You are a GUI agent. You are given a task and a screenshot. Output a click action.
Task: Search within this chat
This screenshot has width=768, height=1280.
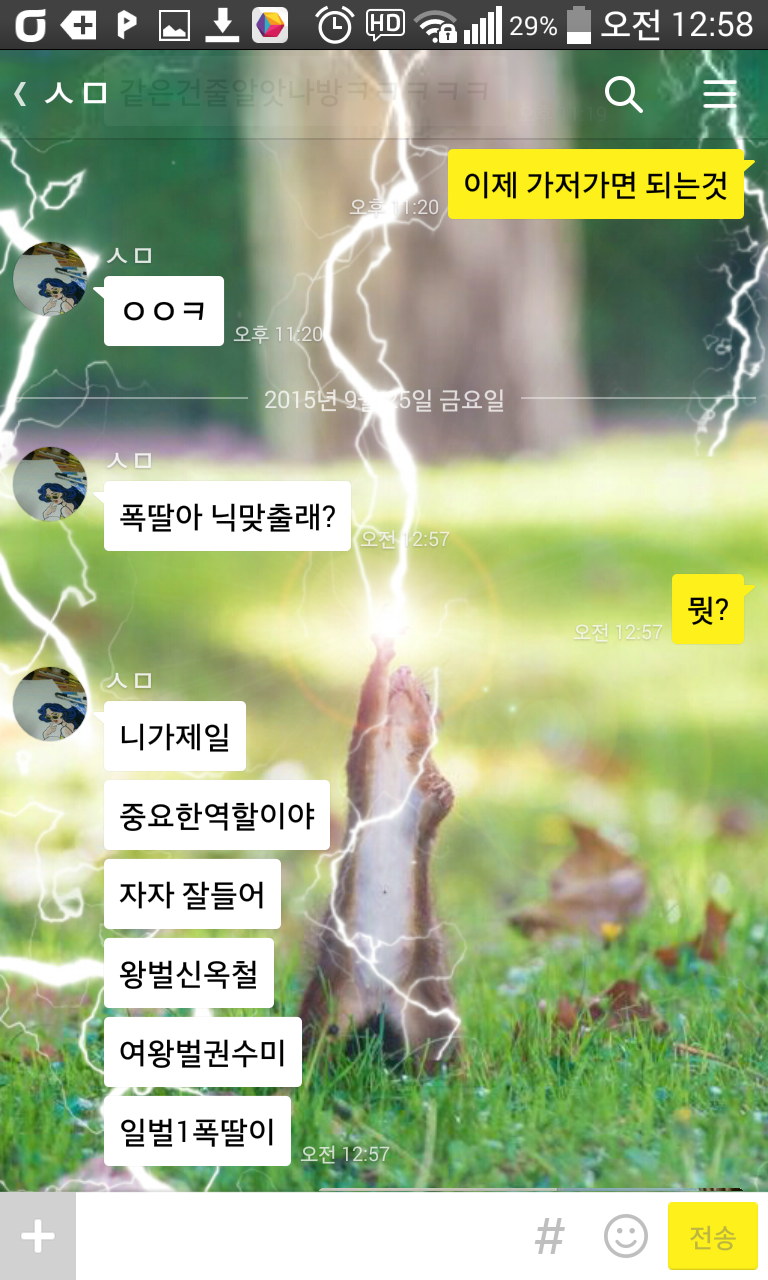coord(623,94)
